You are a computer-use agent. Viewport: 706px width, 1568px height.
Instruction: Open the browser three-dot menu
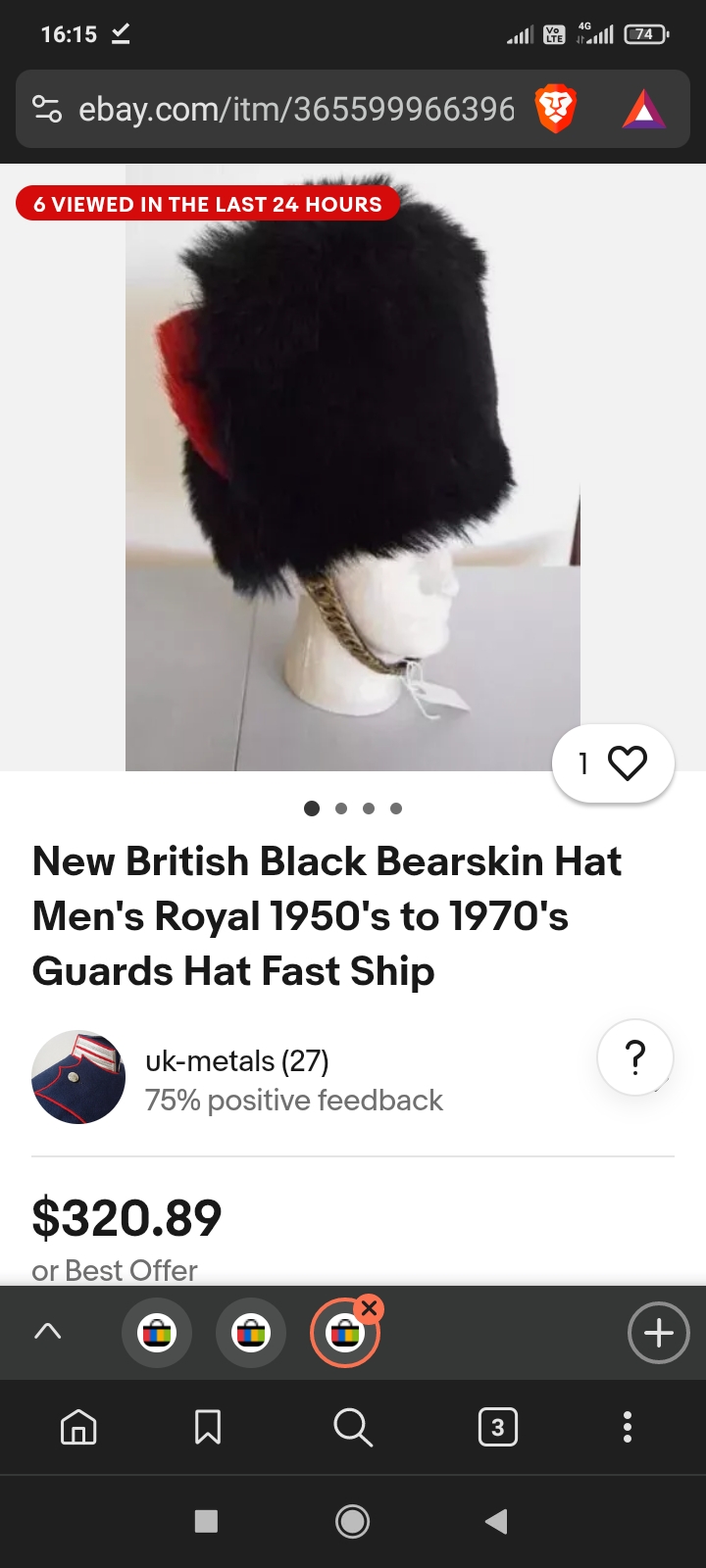628,1428
